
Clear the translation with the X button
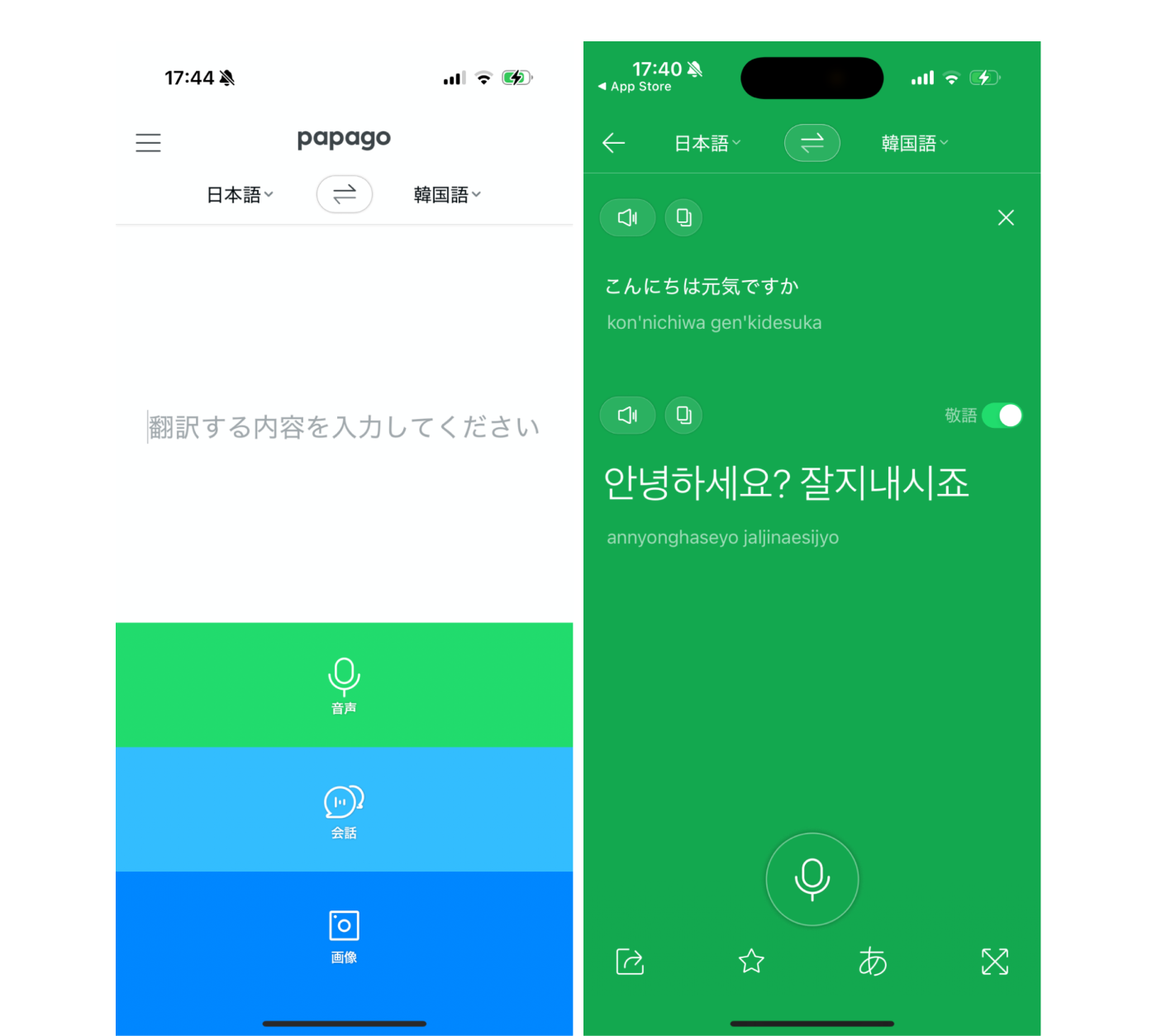1005,217
